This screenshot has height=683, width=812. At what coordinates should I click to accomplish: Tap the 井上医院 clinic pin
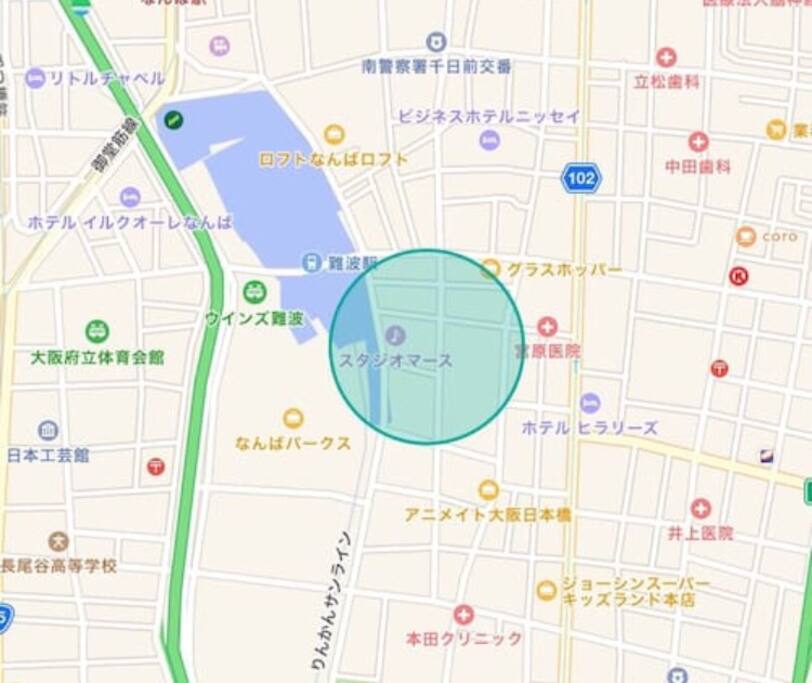(701, 508)
